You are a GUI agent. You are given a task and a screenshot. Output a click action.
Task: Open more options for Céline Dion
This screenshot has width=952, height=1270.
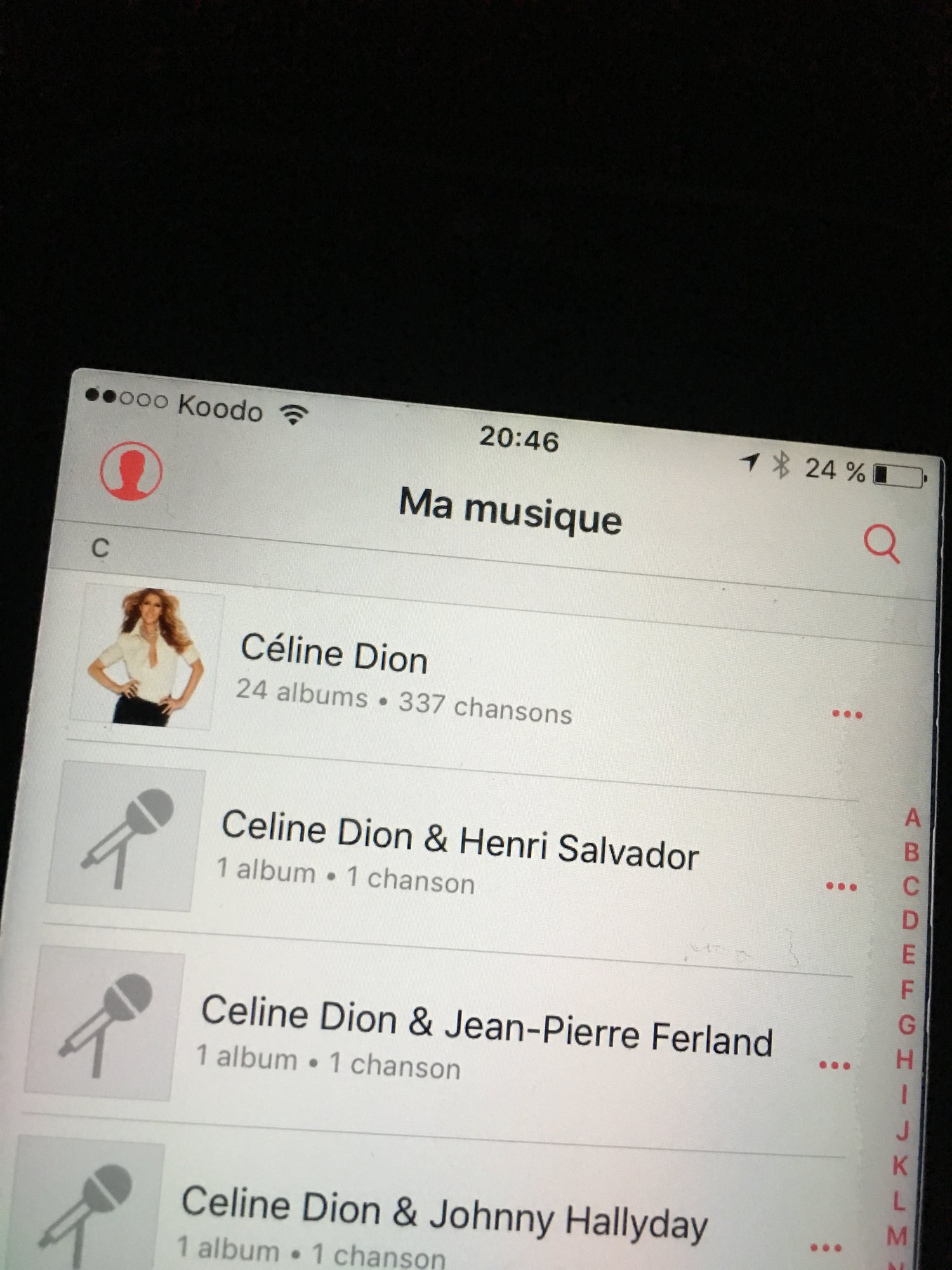pos(847,714)
